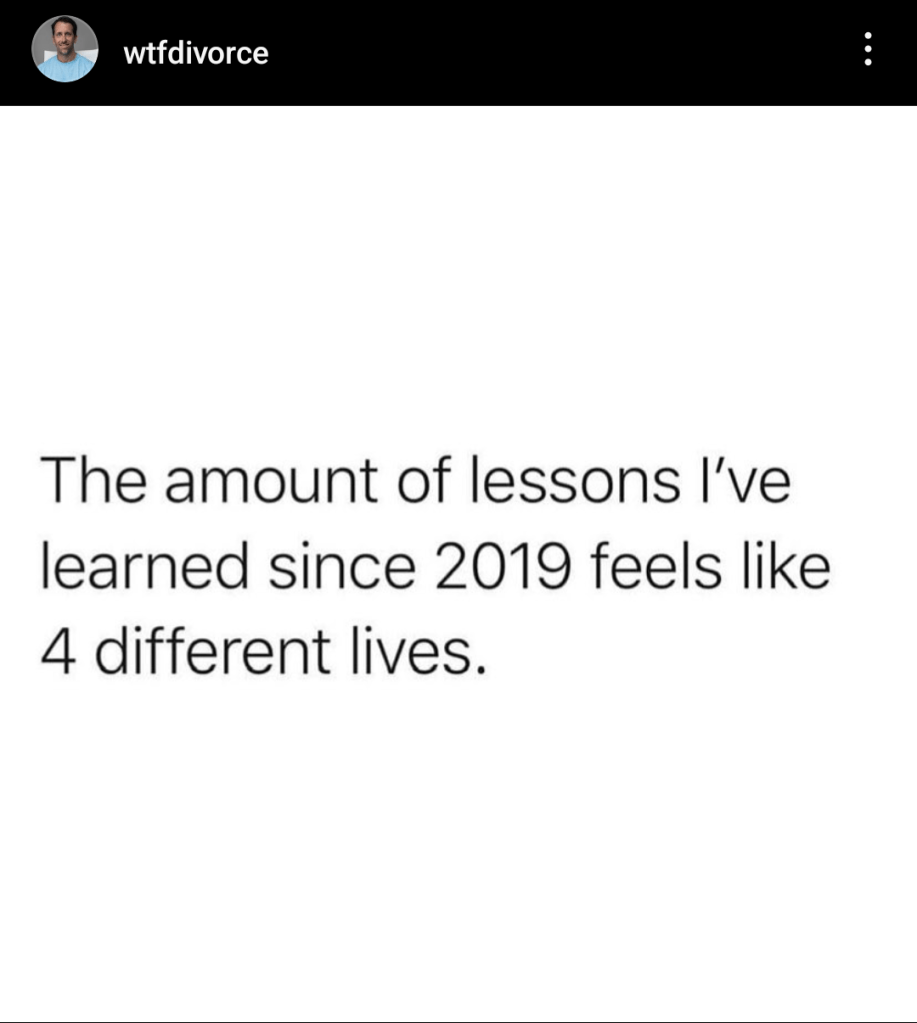Open the lessons-since-2019 quote post image
Image resolution: width=917 pixels, height=1023 pixels.
point(458,563)
